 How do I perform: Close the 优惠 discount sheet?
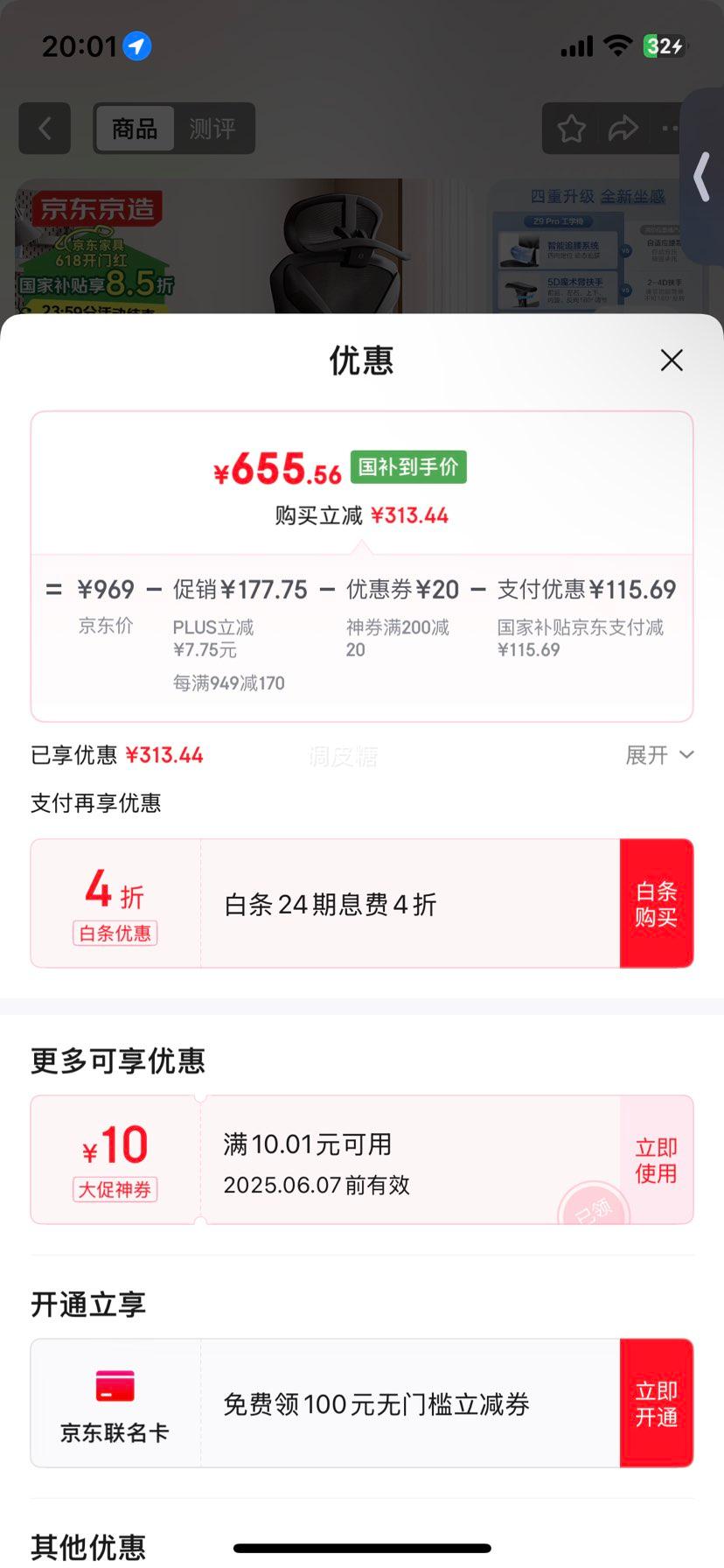click(672, 360)
